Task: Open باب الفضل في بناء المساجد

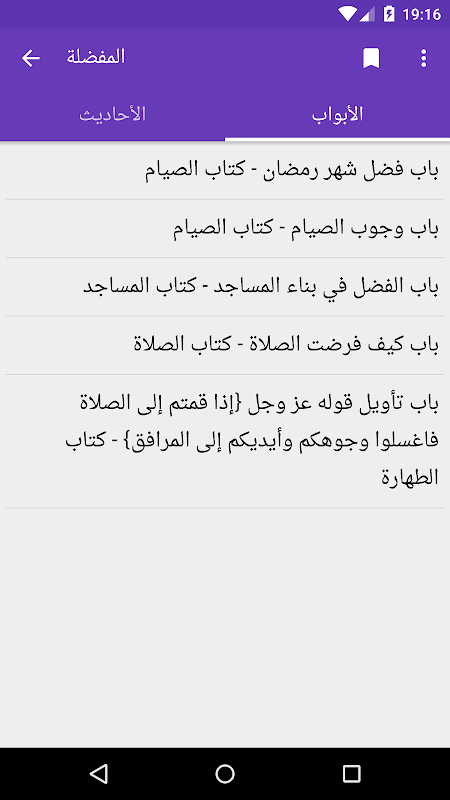Action: tap(225, 287)
